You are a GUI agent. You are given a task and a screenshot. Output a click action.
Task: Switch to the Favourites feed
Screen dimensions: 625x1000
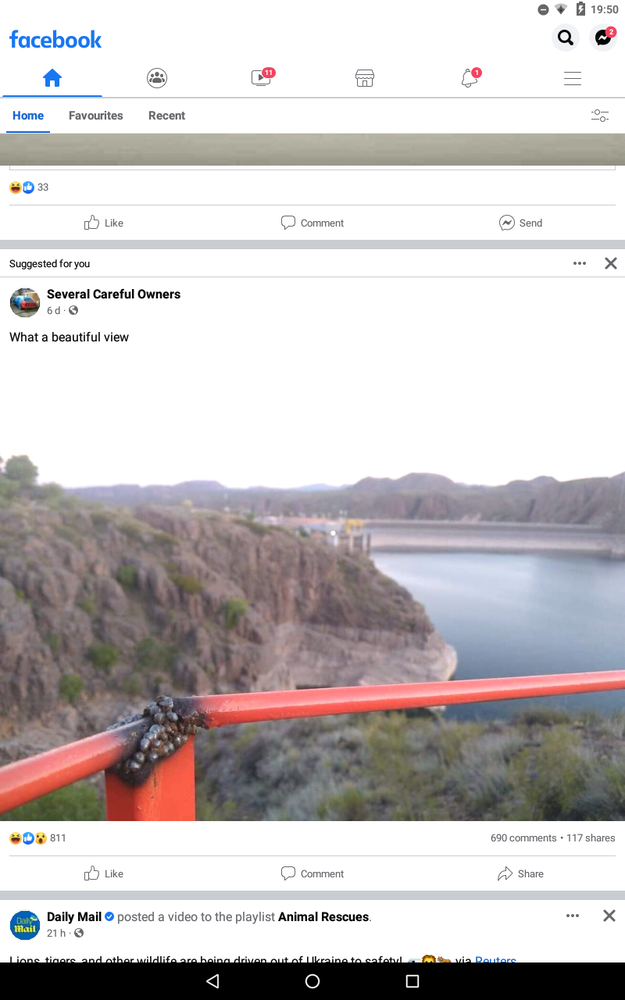[x=96, y=115]
